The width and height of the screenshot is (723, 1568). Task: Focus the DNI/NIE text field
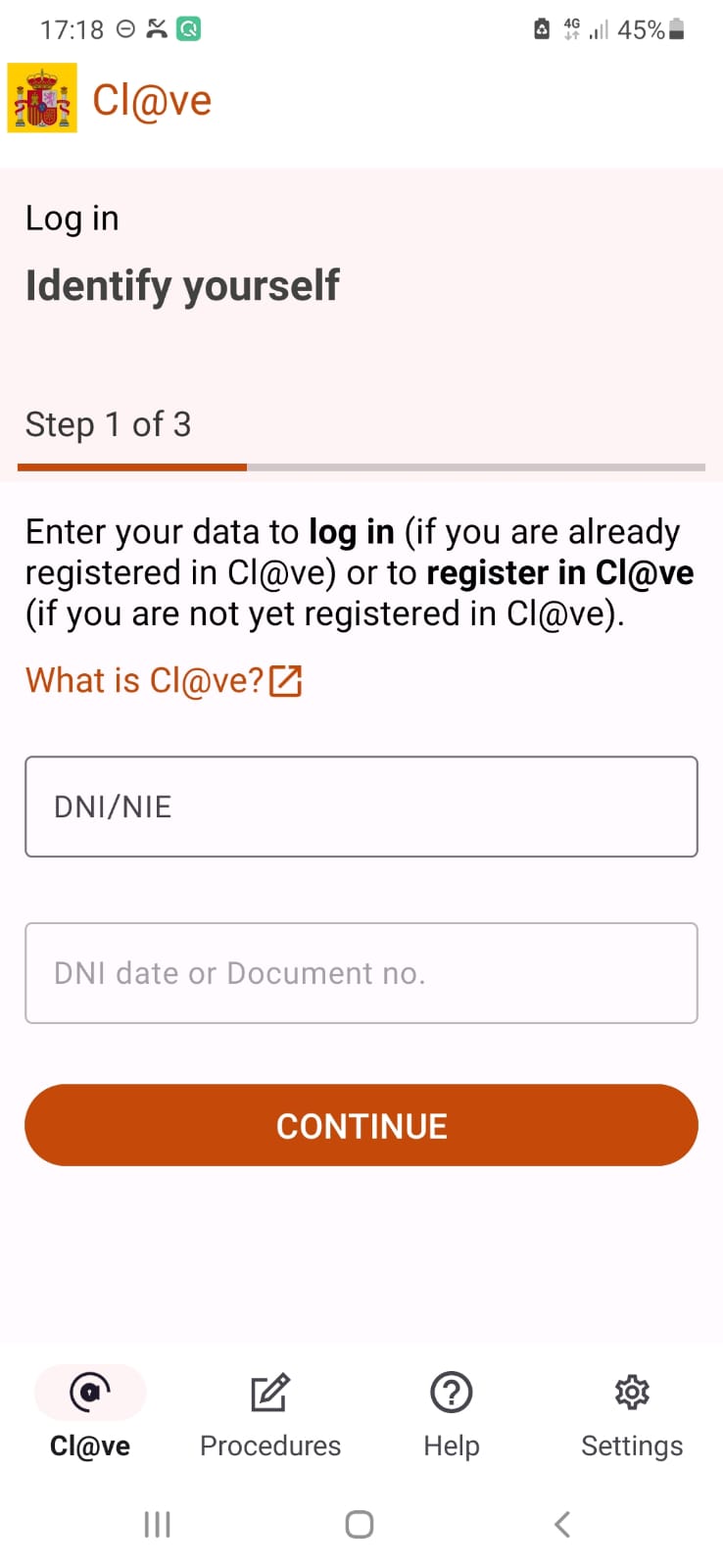(x=361, y=807)
